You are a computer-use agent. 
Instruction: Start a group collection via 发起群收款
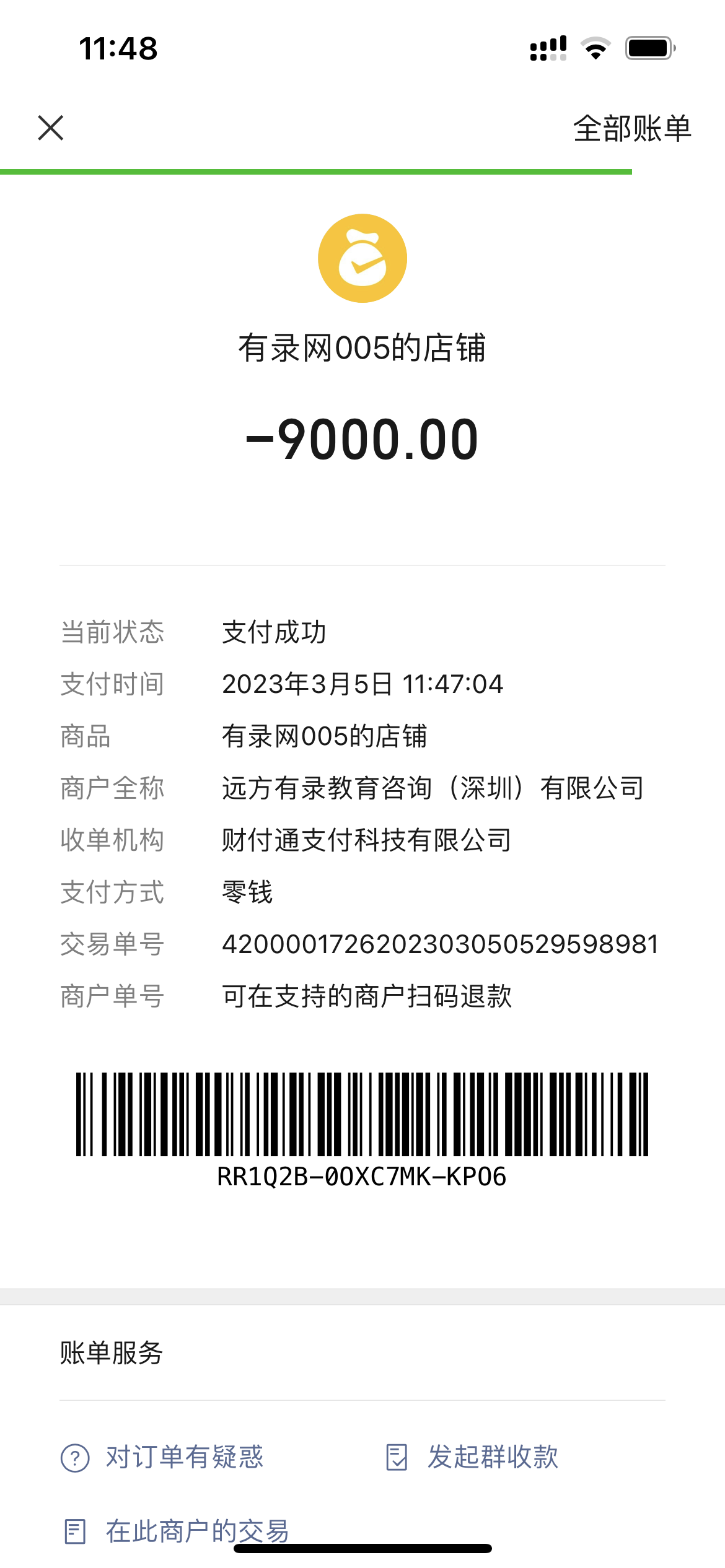[x=472, y=1457]
